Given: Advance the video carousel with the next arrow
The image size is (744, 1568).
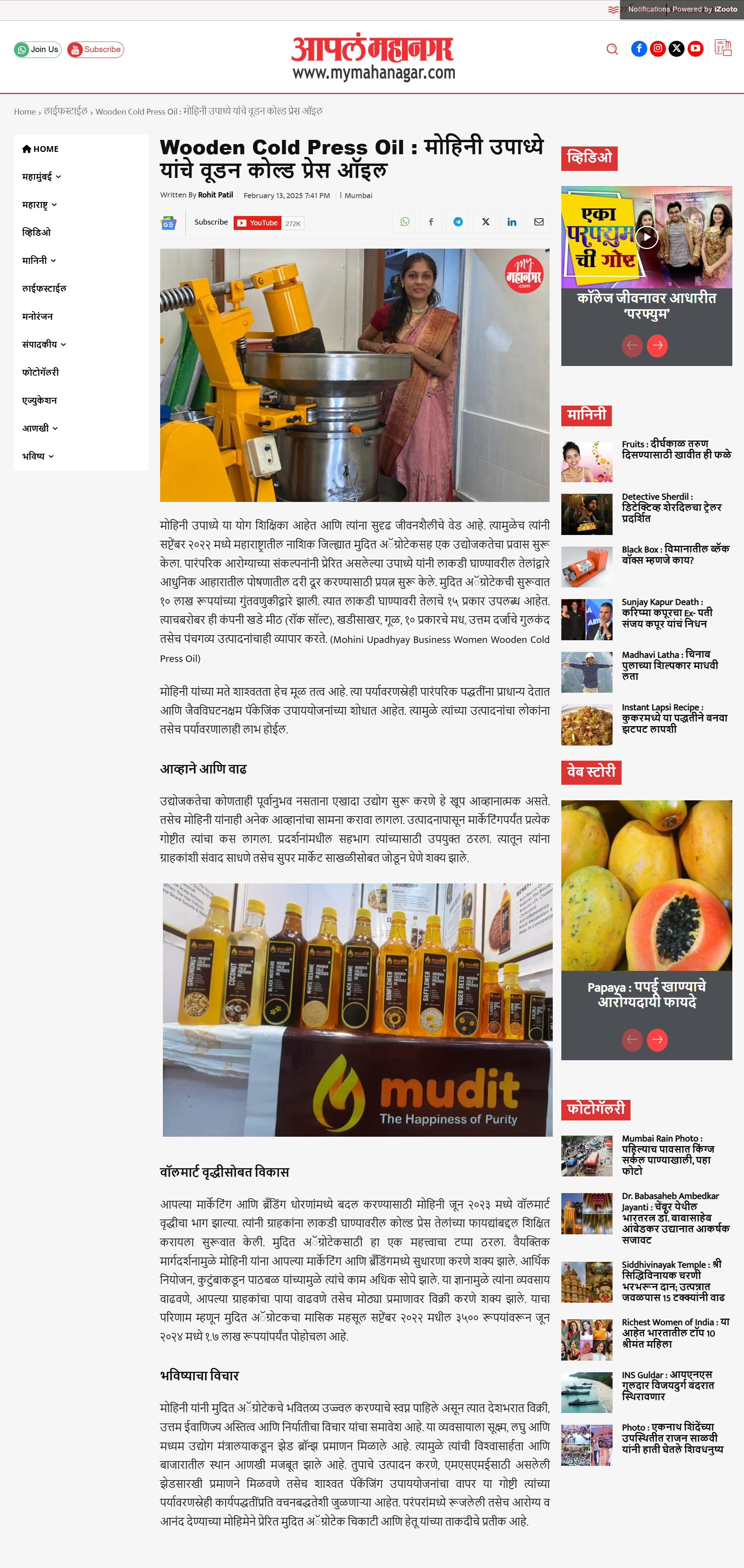Looking at the screenshot, I should pyautogui.click(x=657, y=345).
